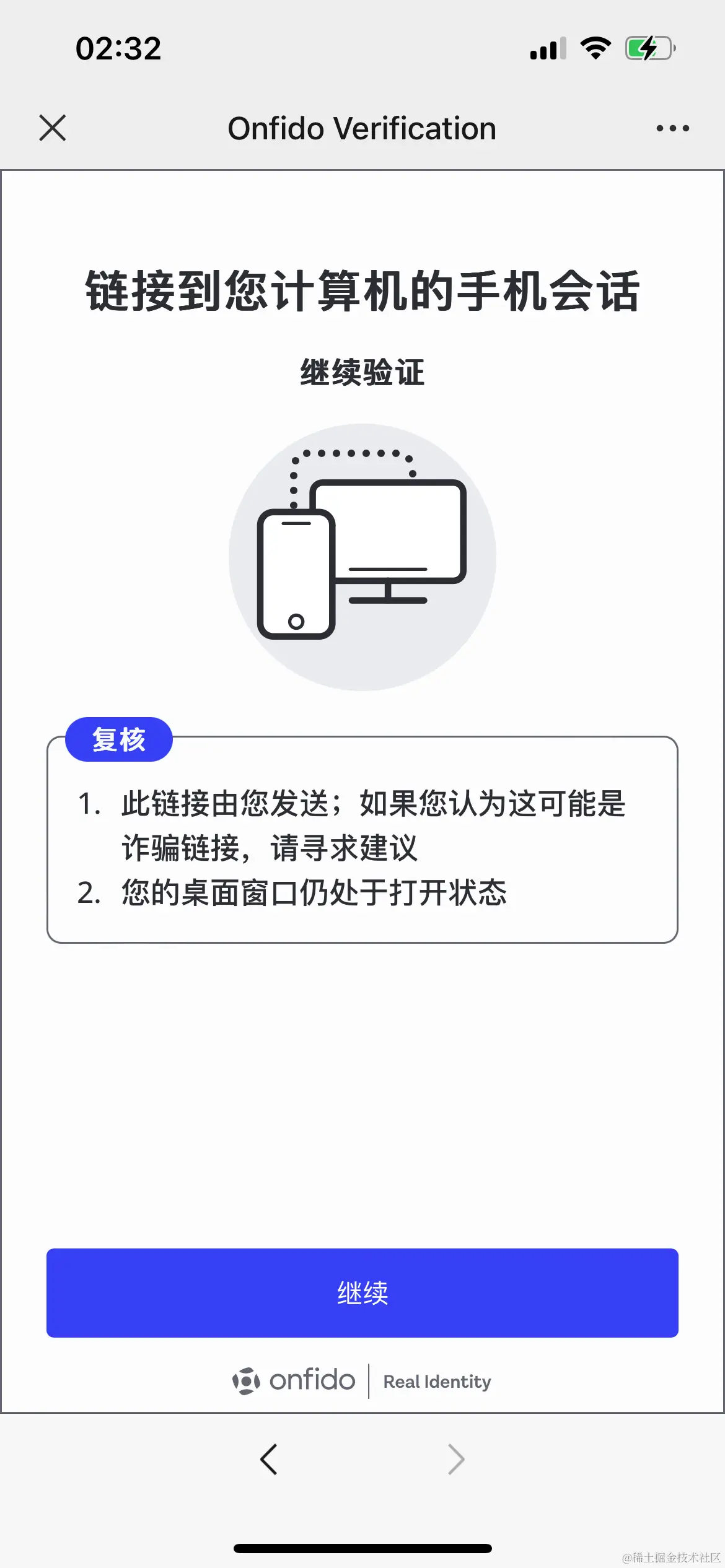Select the 继续验证 subtitle
725x1568 pixels.
click(x=362, y=373)
